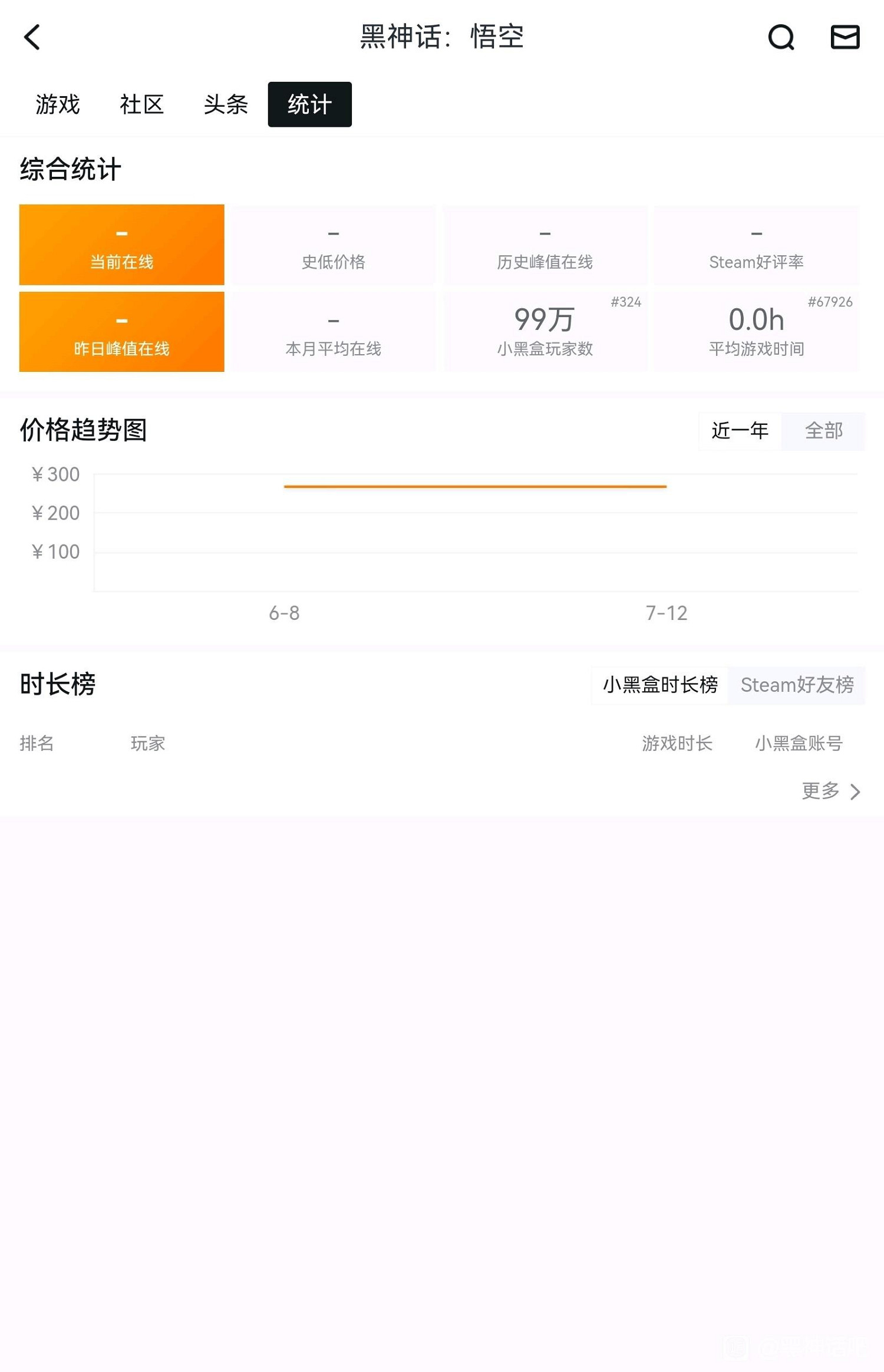
Task: Select the 当前在线 stat card
Action: [x=121, y=245]
